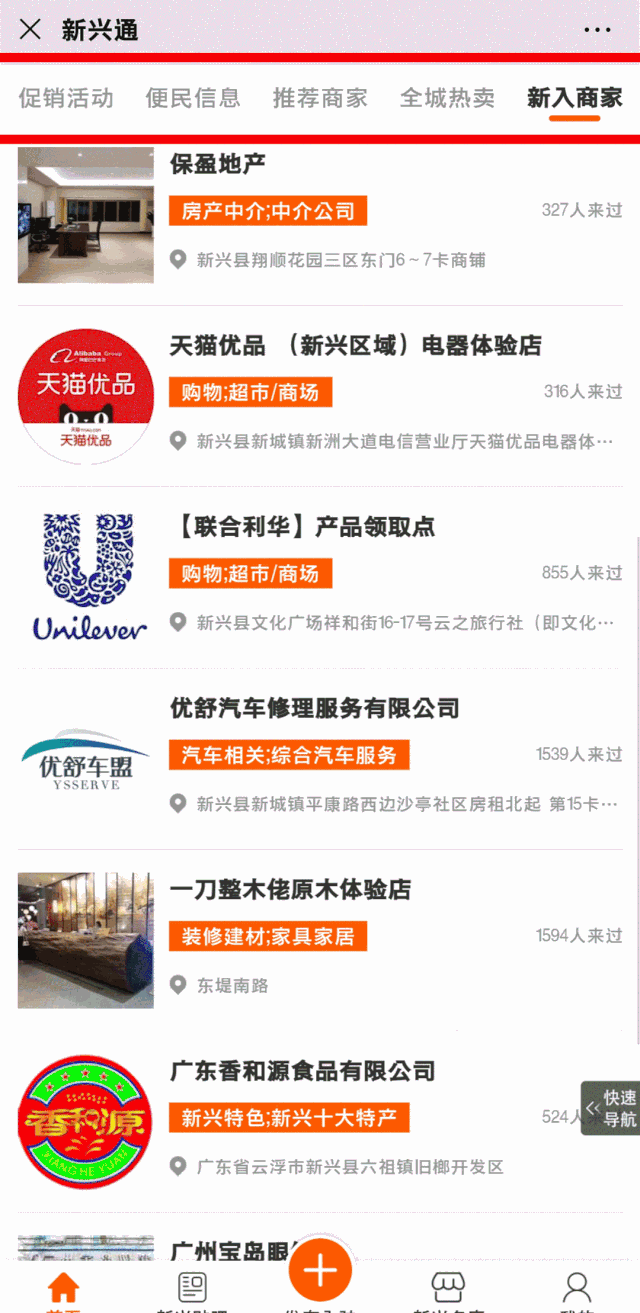Open the three-dot overflow menu
The height and width of the screenshot is (1313, 640).
[597, 30]
